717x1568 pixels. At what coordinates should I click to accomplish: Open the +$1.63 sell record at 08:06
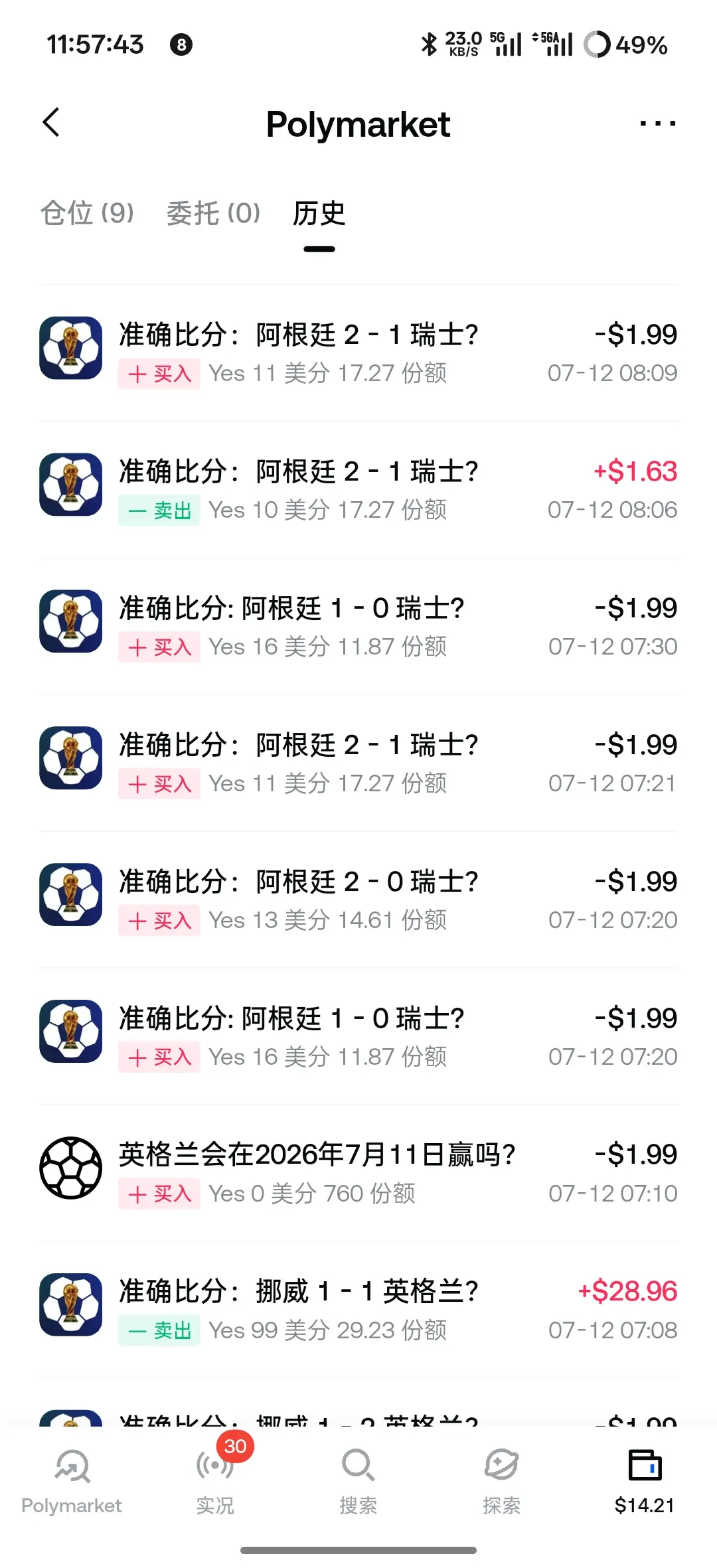pos(358,489)
